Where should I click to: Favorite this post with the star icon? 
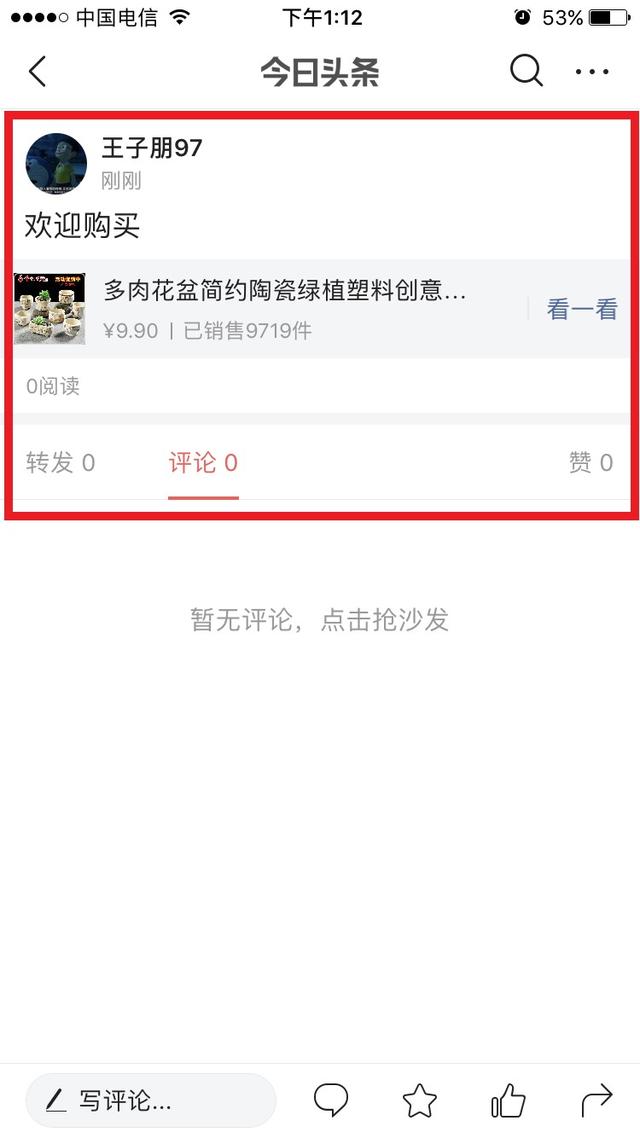420,1101
